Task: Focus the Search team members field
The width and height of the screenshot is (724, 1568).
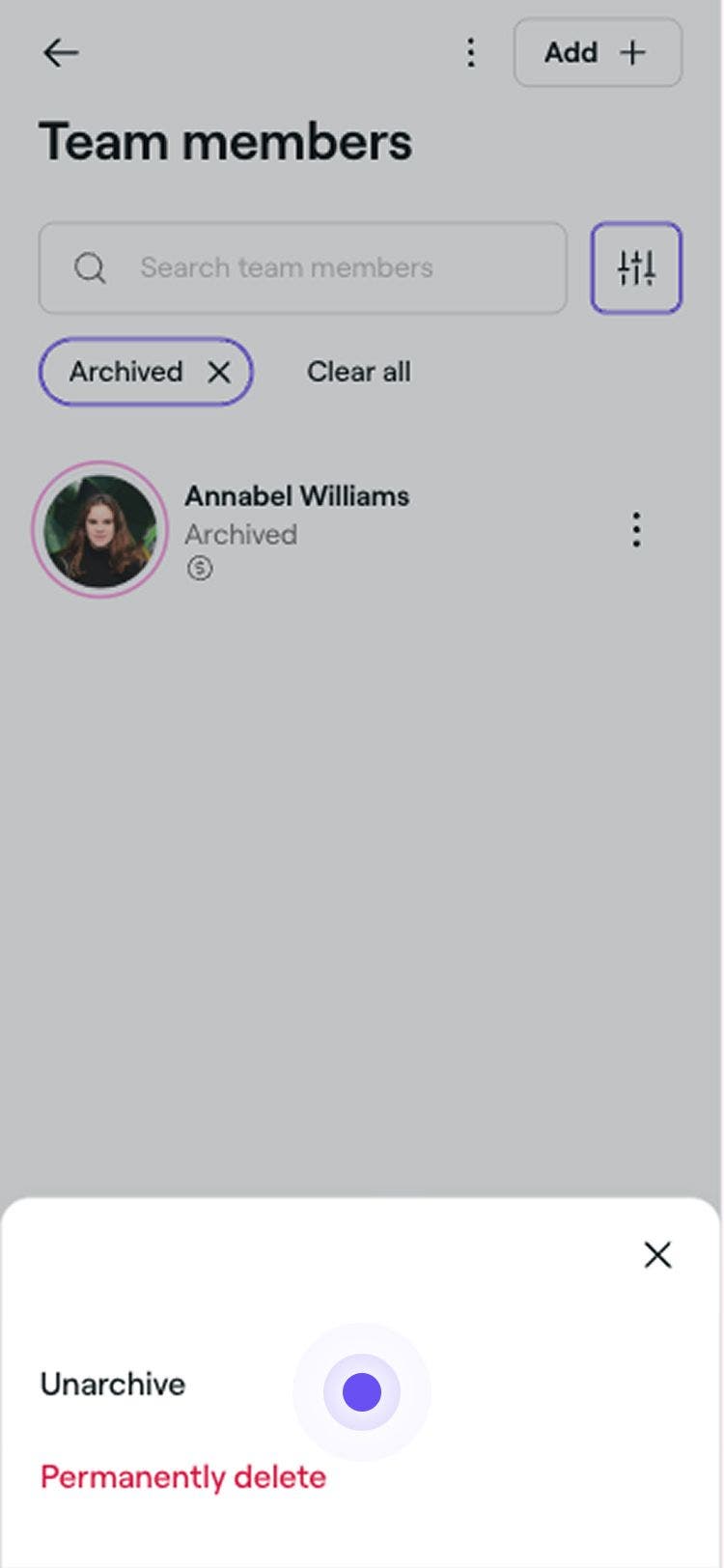Action: [x=302, y=267]
